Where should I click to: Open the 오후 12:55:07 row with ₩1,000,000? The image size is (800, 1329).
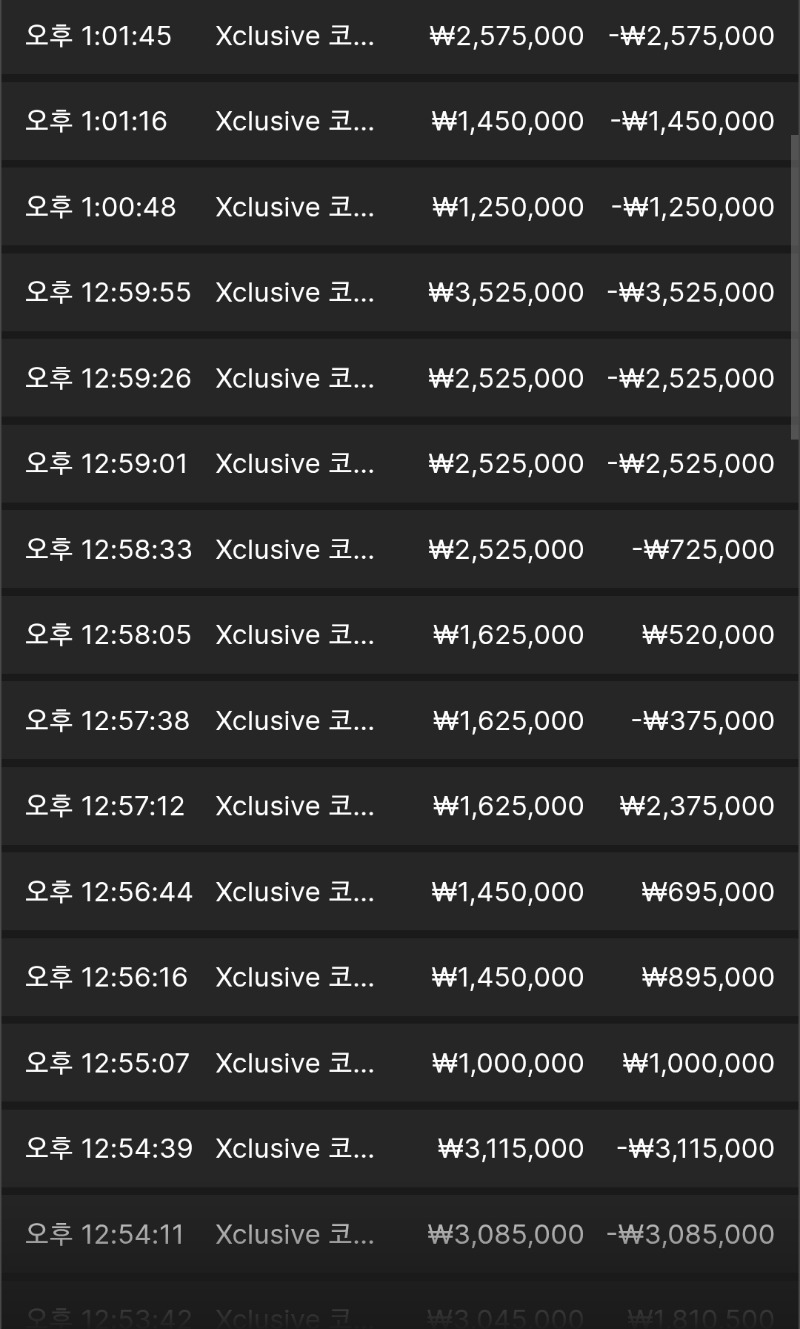point(400,1063)
